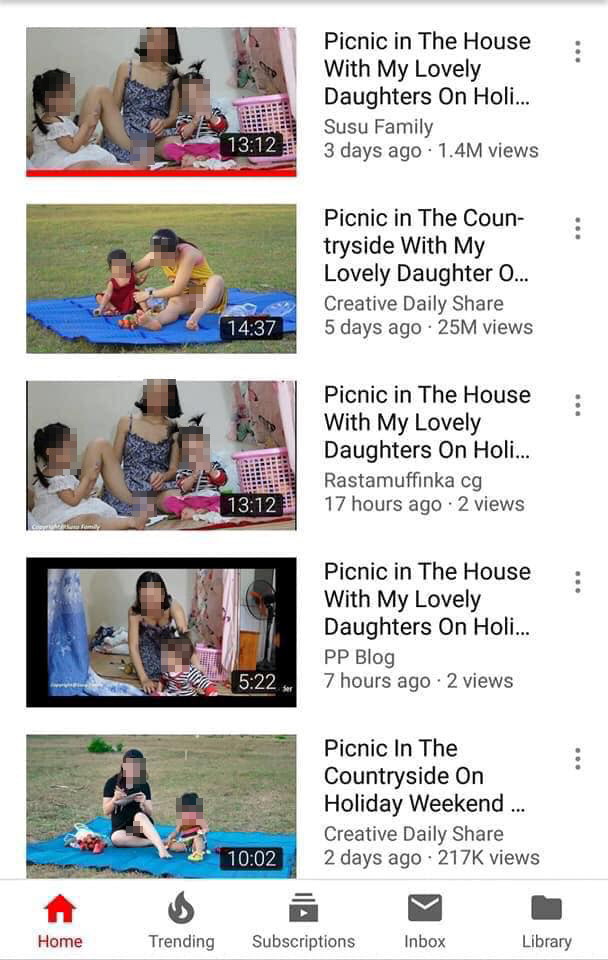Play the 10:02 Holiday Weekend picnic video
Screen dimensions: 608x960
tap(161, 806)
